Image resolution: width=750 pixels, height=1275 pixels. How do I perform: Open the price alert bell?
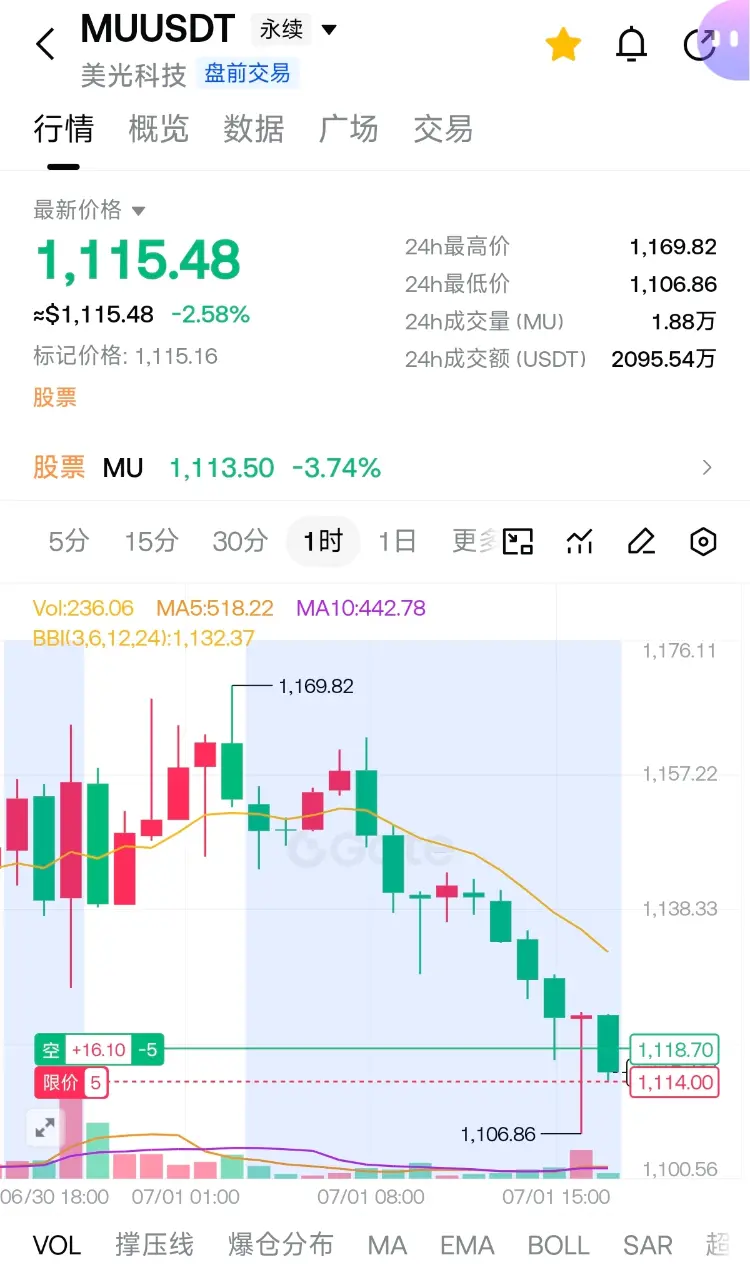631,45
